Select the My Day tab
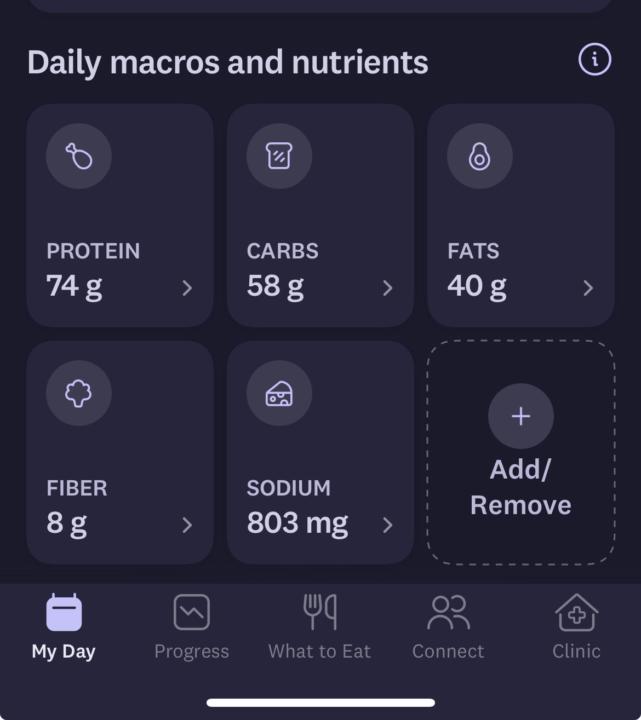 [x=64, y=628]
